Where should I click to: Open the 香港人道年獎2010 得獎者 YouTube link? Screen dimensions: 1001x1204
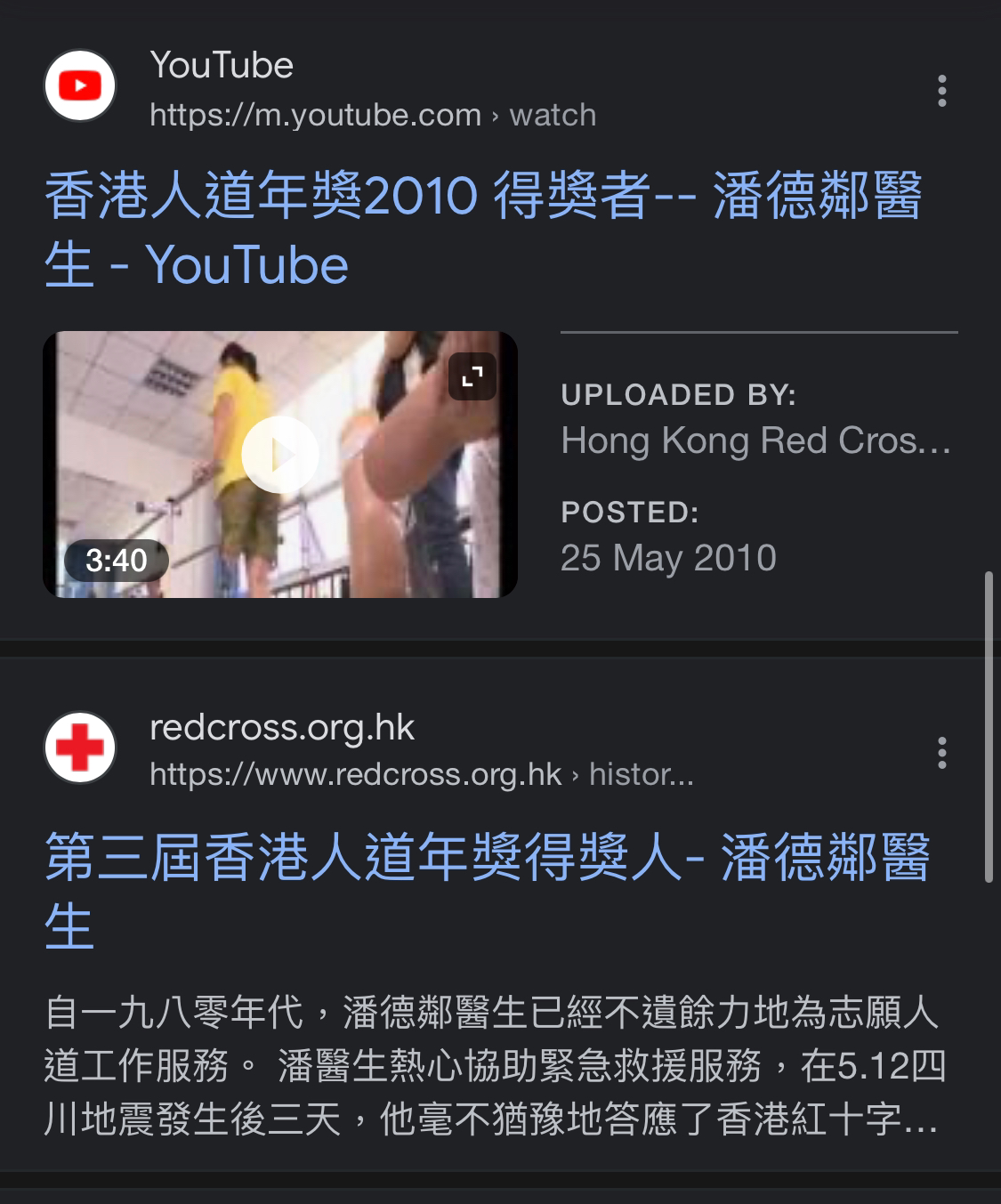482,230
